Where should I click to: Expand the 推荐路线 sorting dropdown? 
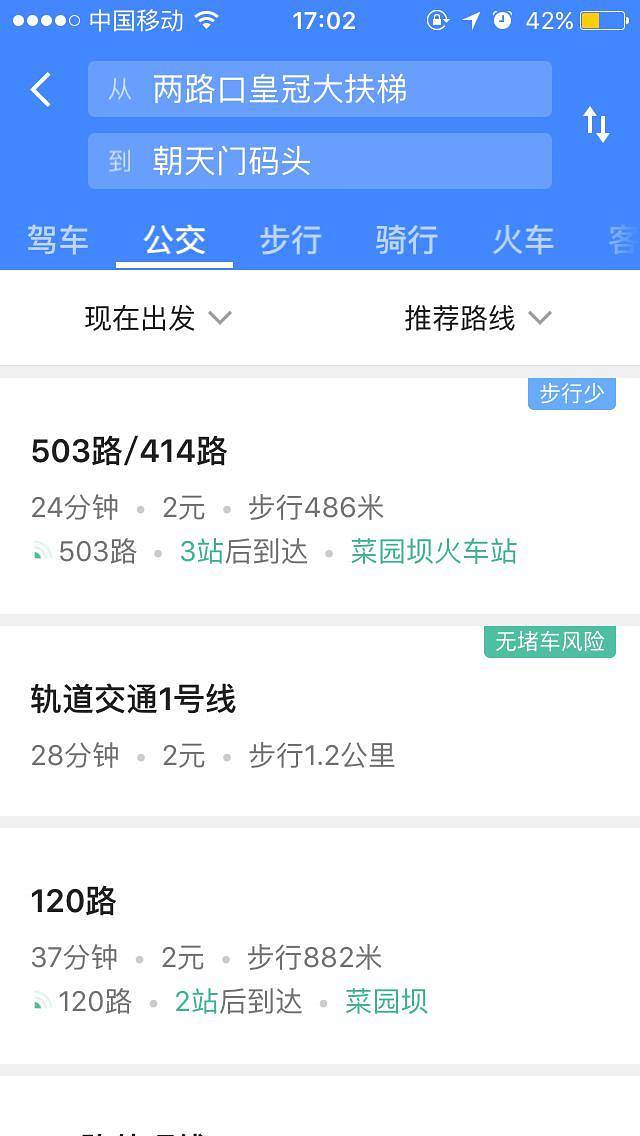click(478, 318)
